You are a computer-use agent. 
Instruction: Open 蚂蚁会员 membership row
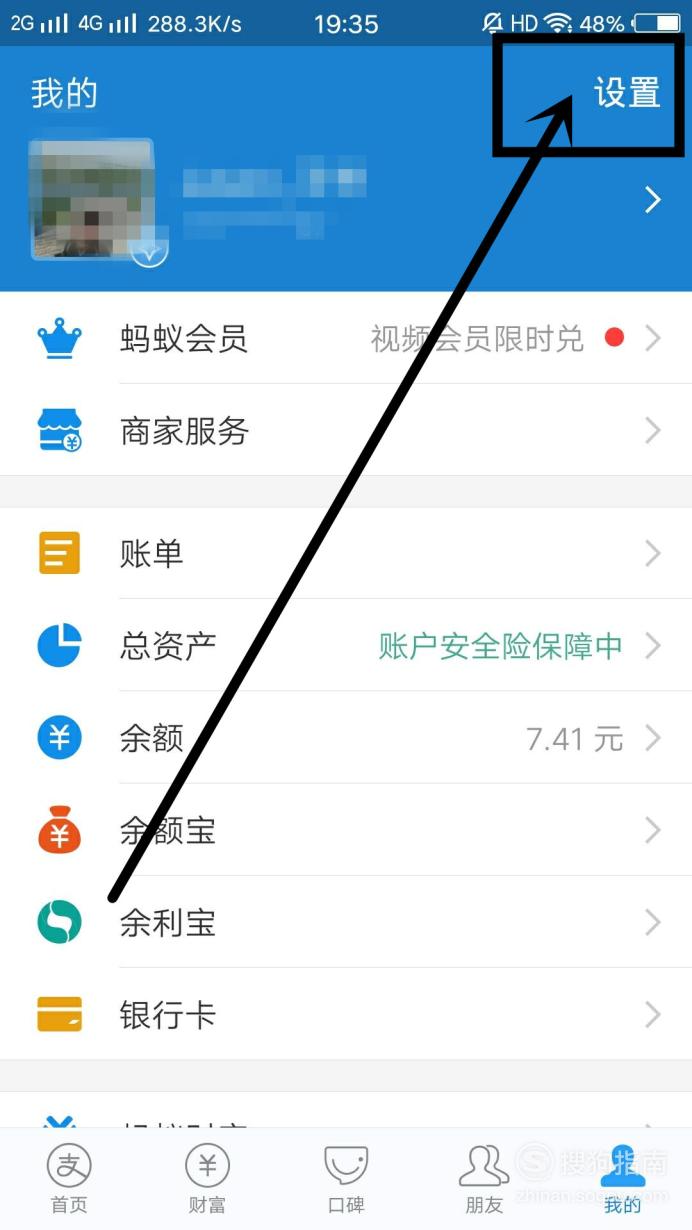pyautogui.click(x=346, y=339)
